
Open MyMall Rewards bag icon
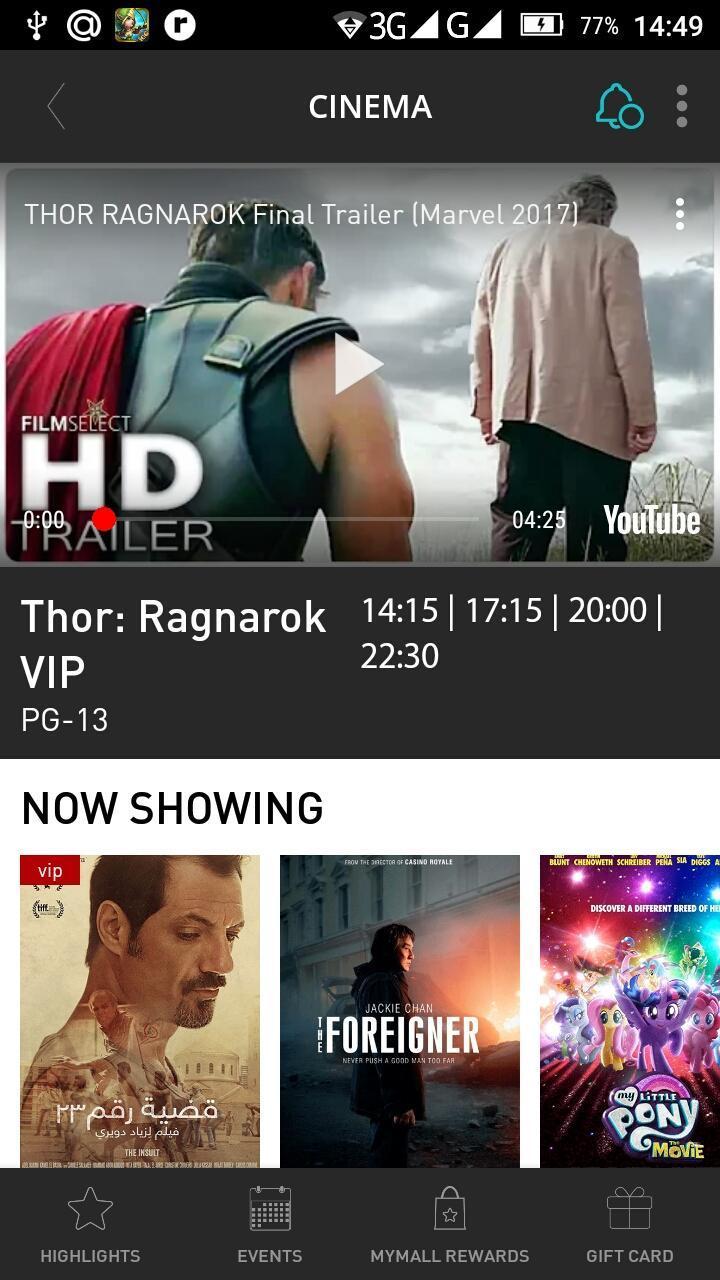coord(450,1208)
